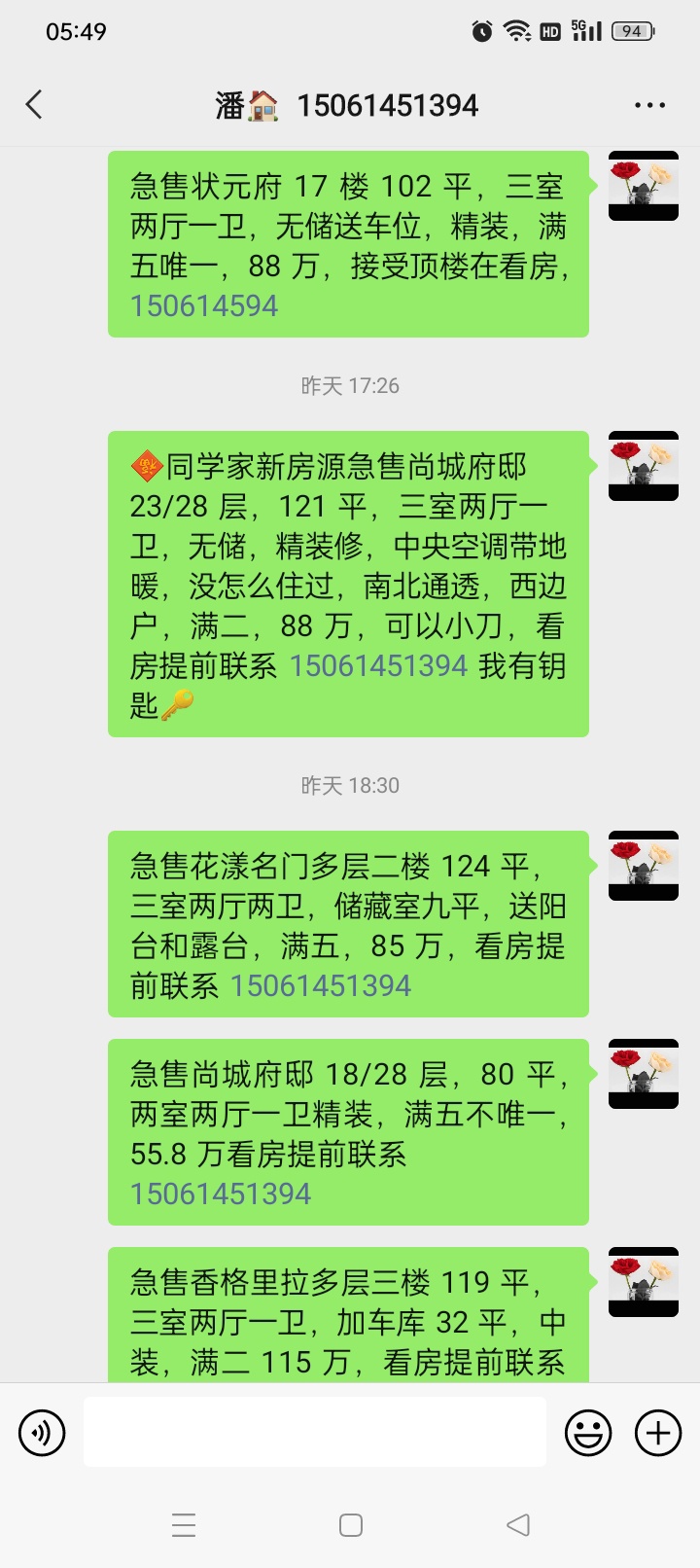
Task: Open the chat info overflow menu
Action: [x=649, y=105]
